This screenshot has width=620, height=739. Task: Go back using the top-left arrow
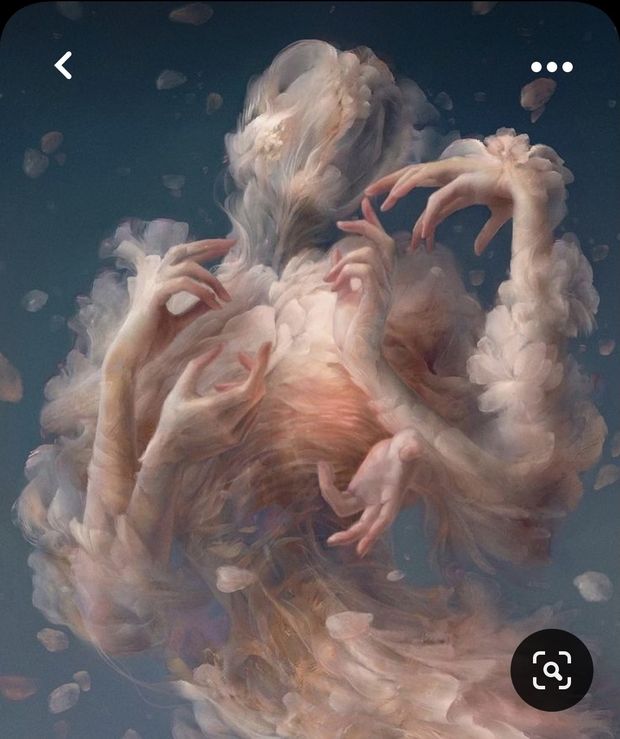pos(63,66)
